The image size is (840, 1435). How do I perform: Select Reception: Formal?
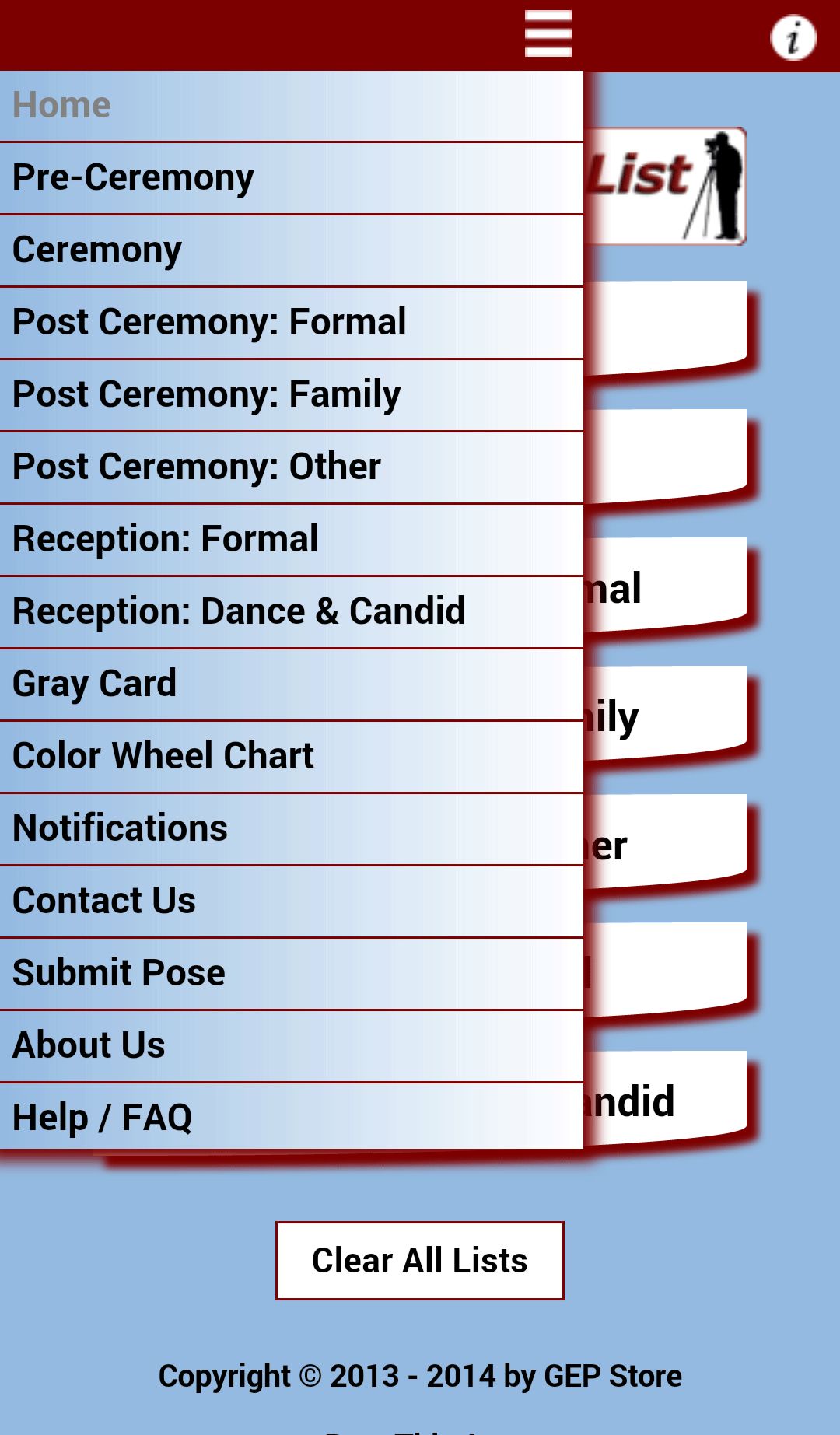(x=292, y=540)
